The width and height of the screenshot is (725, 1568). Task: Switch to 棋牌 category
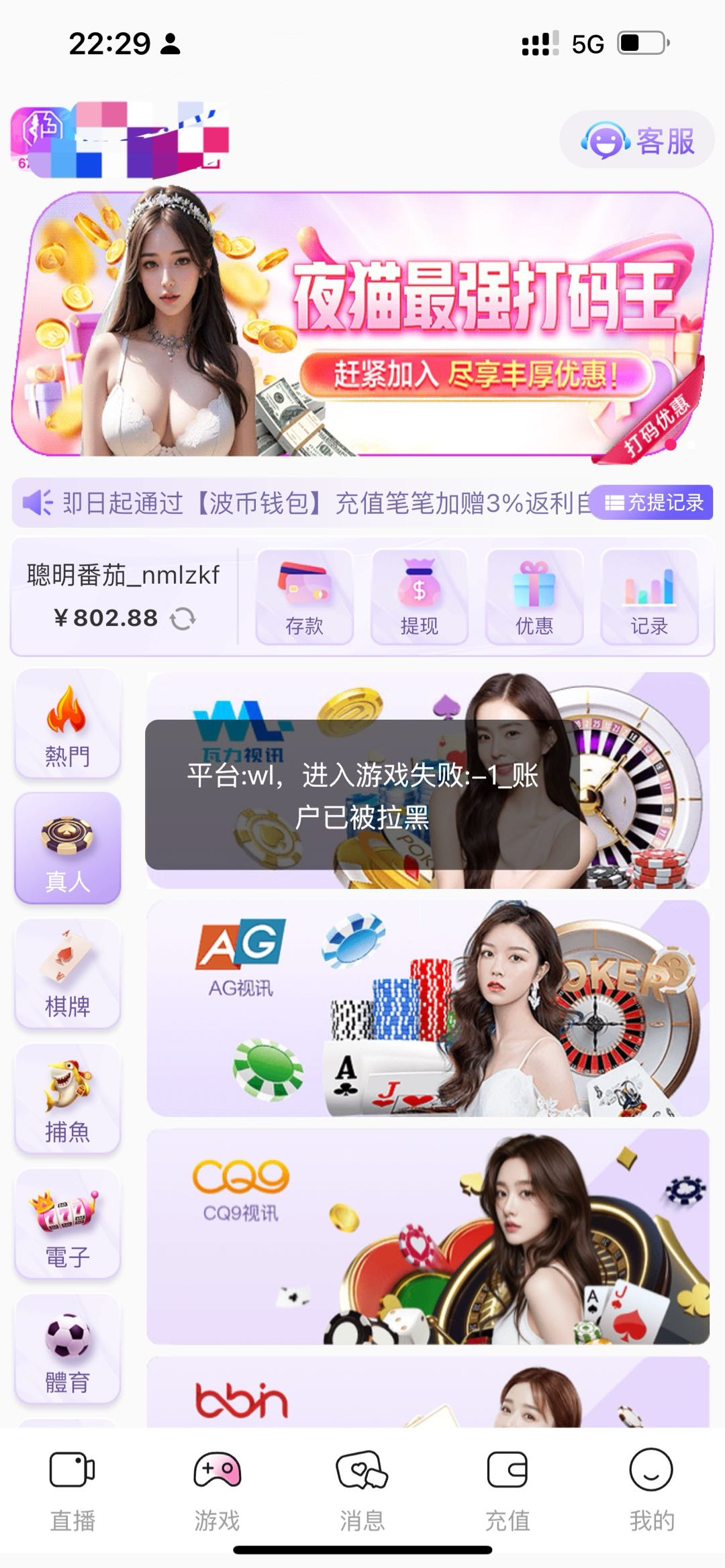click(68, 974)
